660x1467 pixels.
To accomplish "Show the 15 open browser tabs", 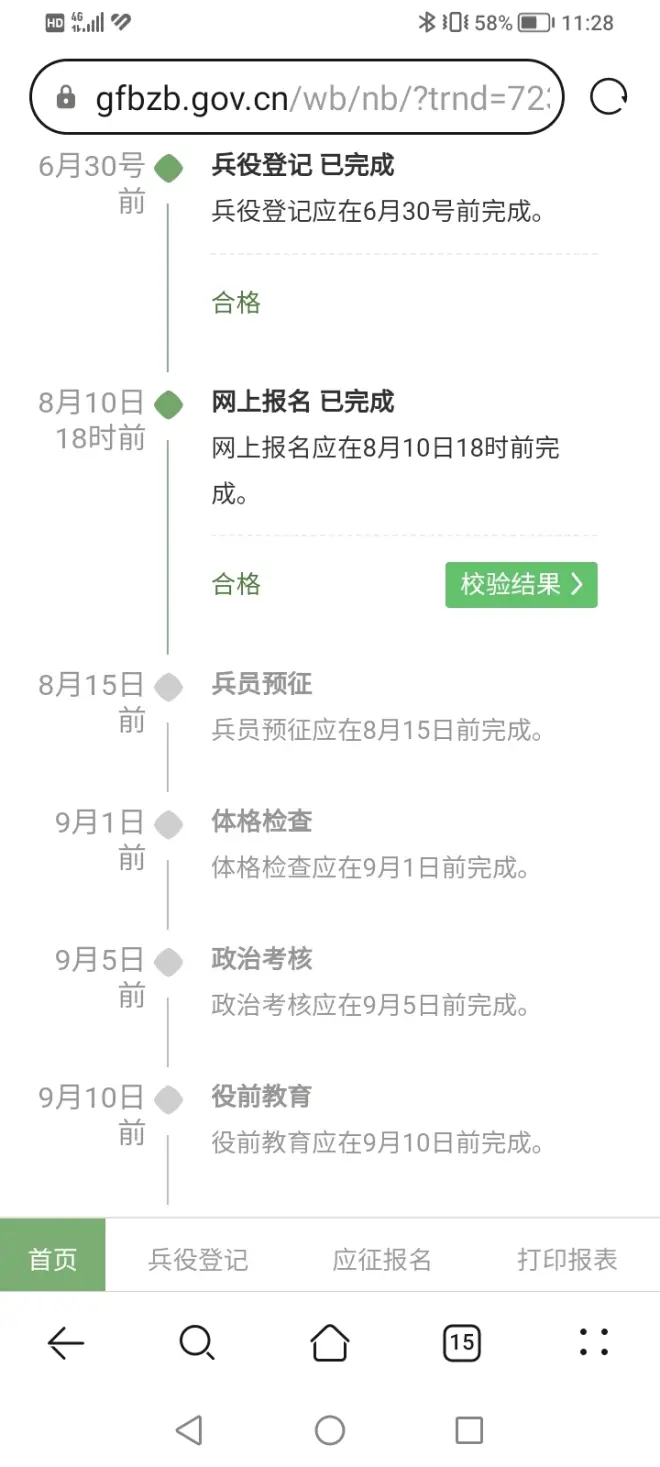I will click(x=461, y=1343).
